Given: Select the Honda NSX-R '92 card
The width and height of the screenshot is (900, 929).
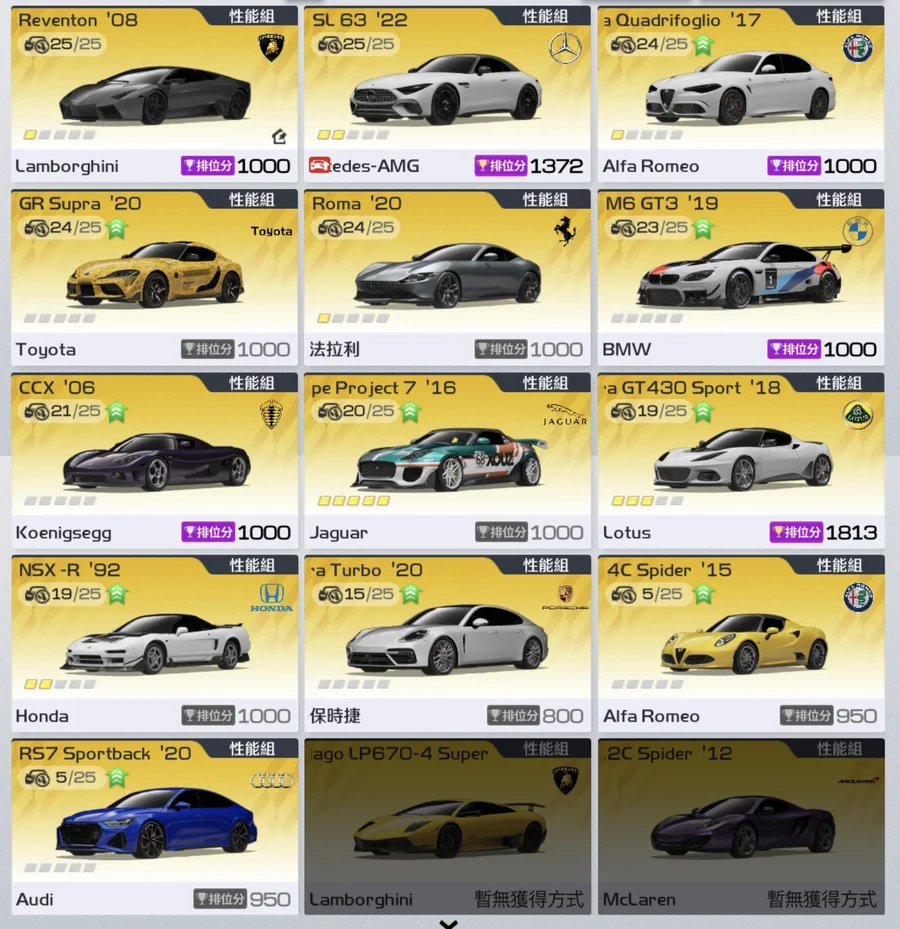Looking at the screenshot, I should click(154, 645).
